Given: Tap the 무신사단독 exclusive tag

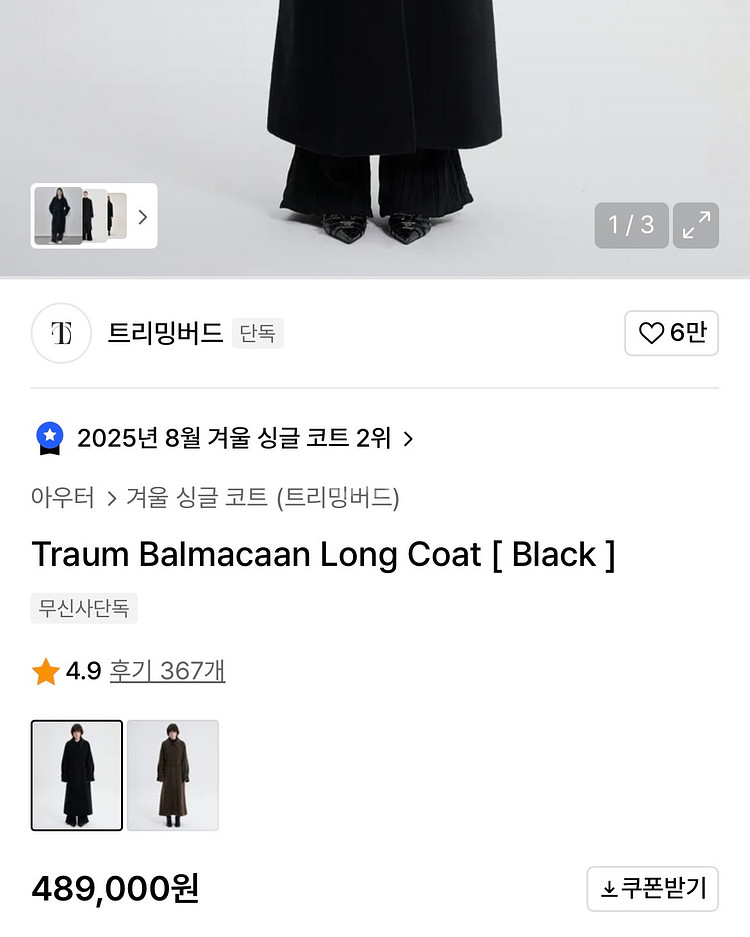Looking at the screenshot, I should tap(84, 608).
